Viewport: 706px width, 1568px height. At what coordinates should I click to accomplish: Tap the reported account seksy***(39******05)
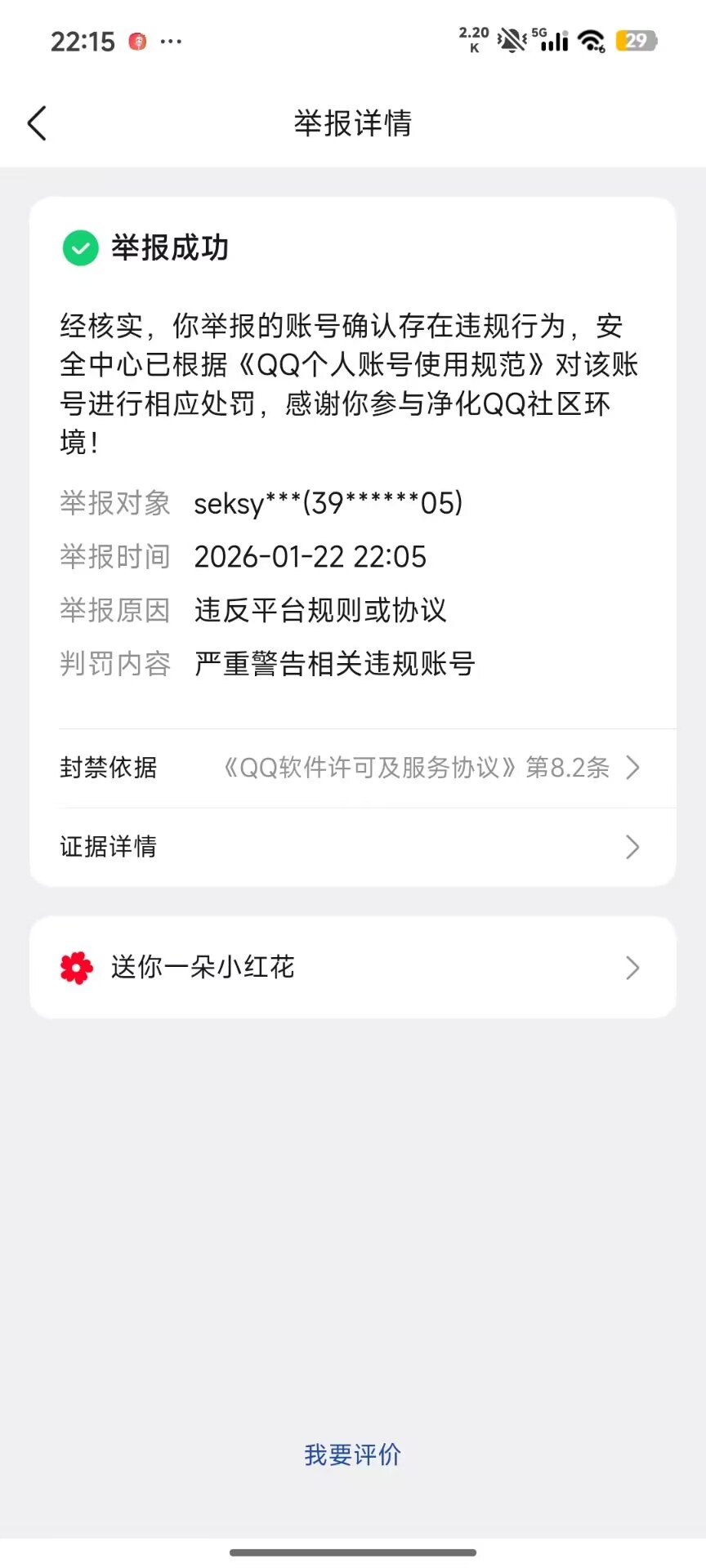[328, 503]
